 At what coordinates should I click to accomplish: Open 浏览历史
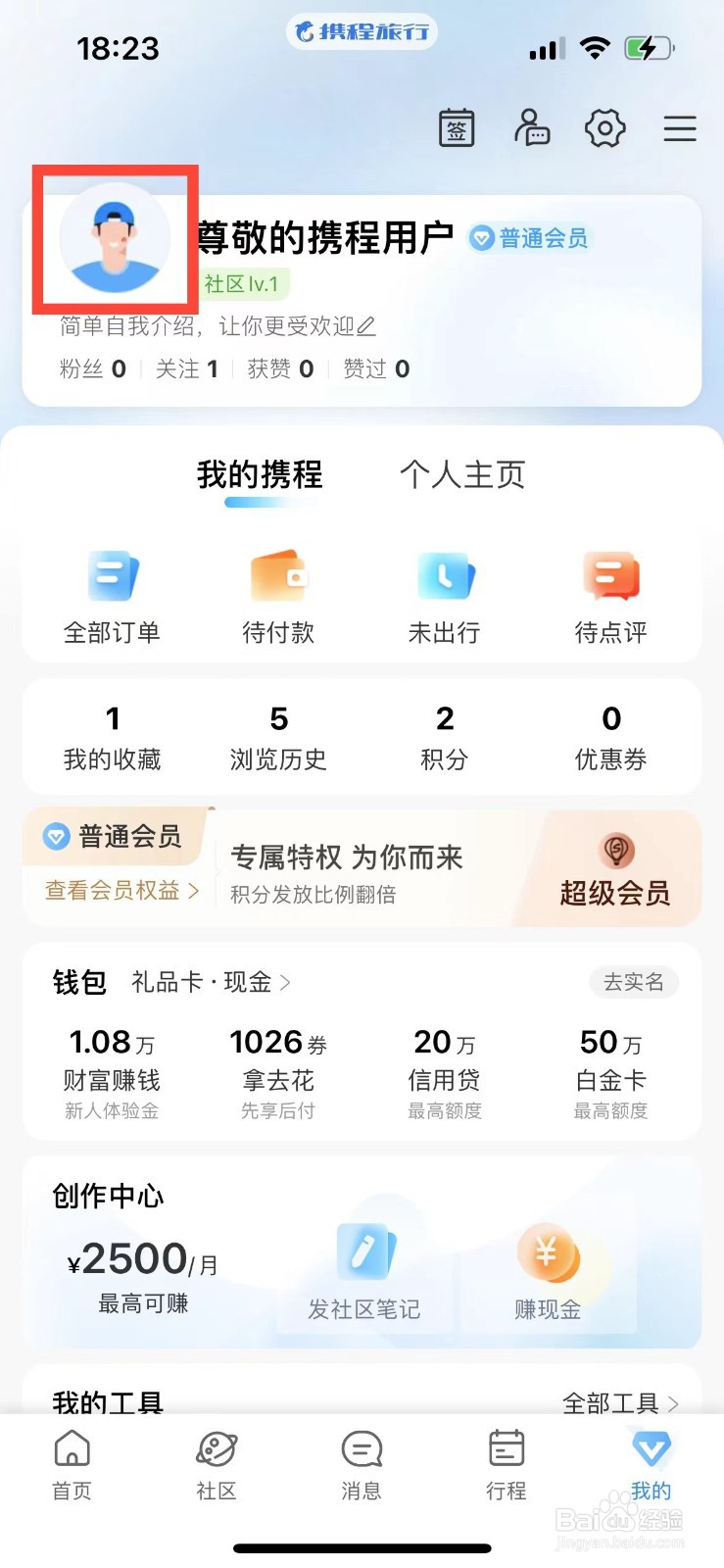click(278, 738)
